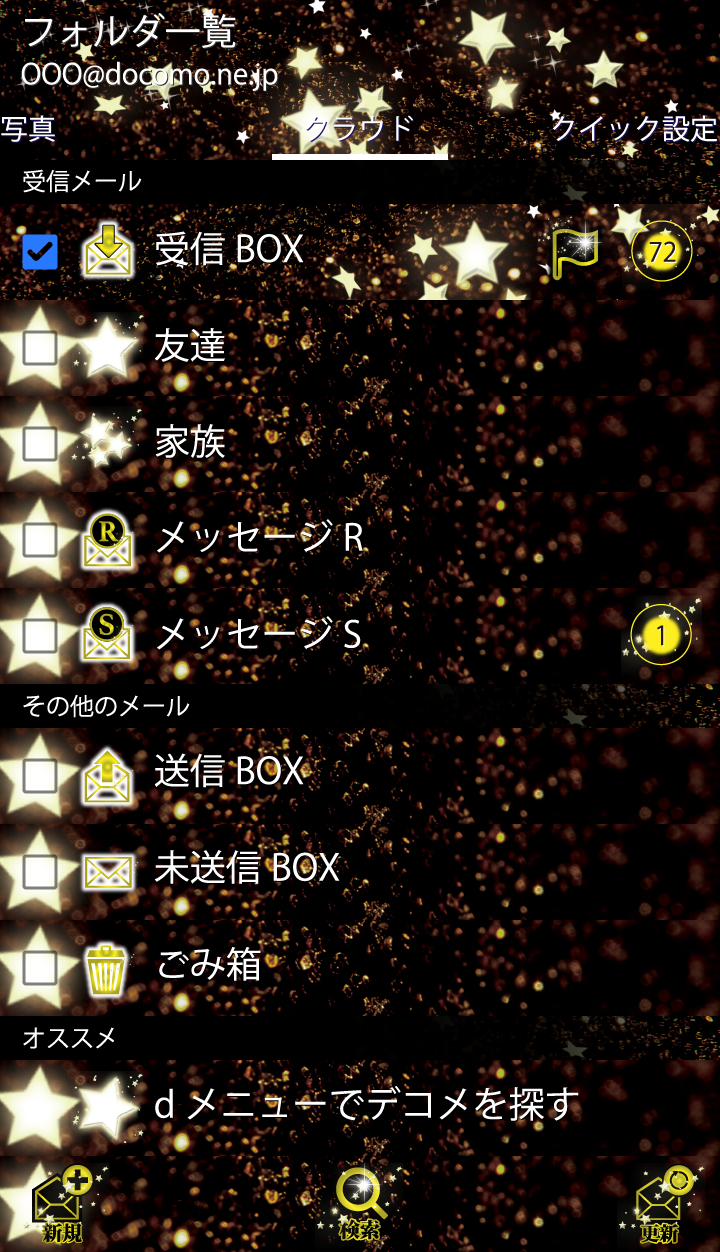Image resolution: width=720 pixels, height=1252 pixels.
Task: Compose a new mail with 新規
Action: (x=62, y=1205)
